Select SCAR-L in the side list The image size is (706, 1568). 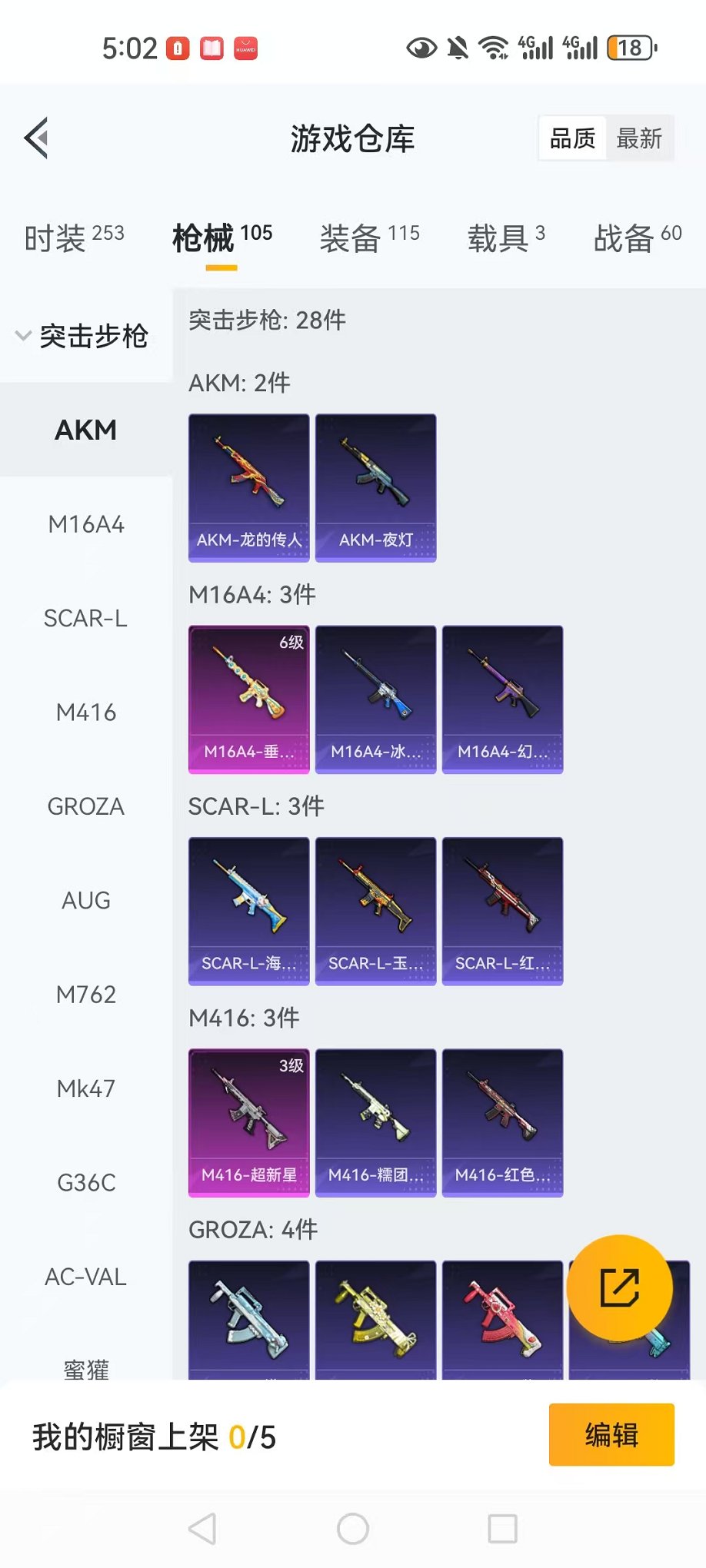(86, 618)
